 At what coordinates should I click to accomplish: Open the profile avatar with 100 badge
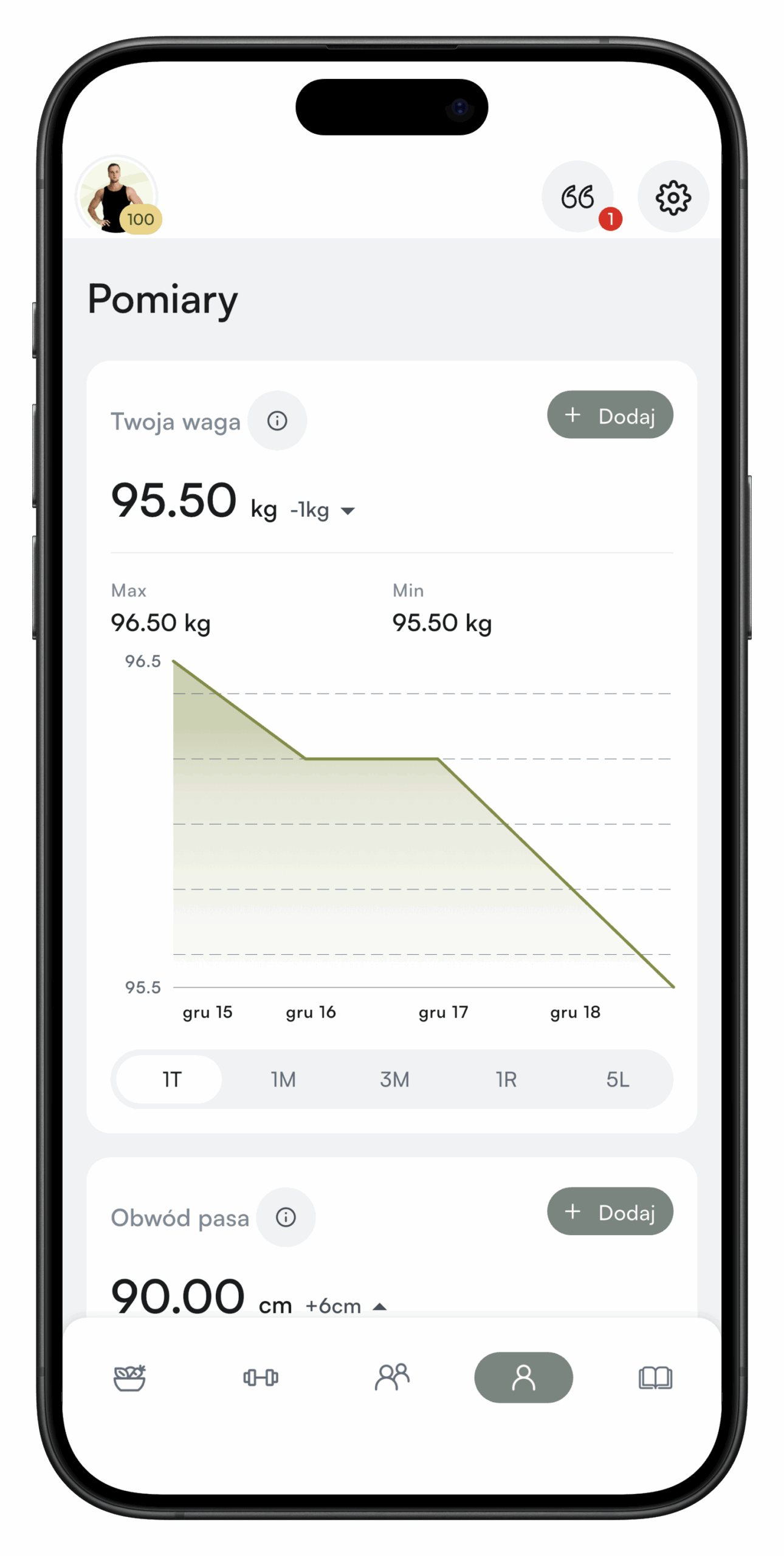(117, 196)
